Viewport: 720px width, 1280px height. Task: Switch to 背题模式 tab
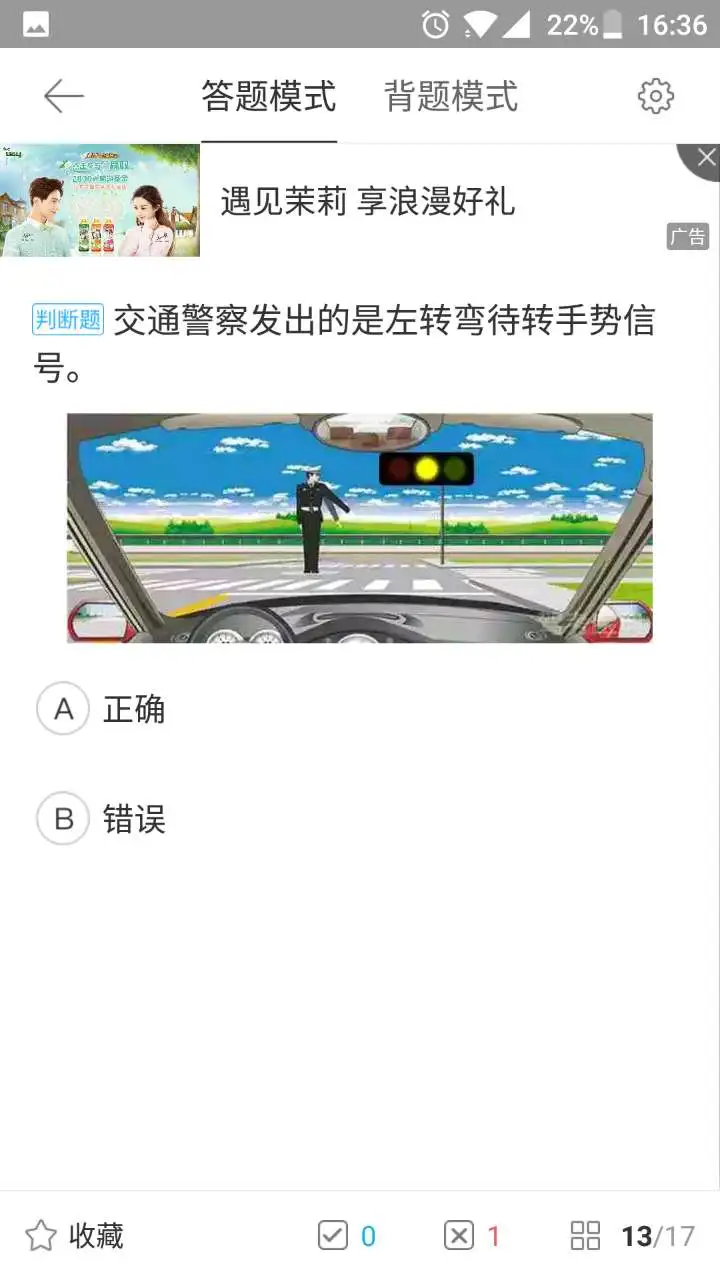coord(451,97)
